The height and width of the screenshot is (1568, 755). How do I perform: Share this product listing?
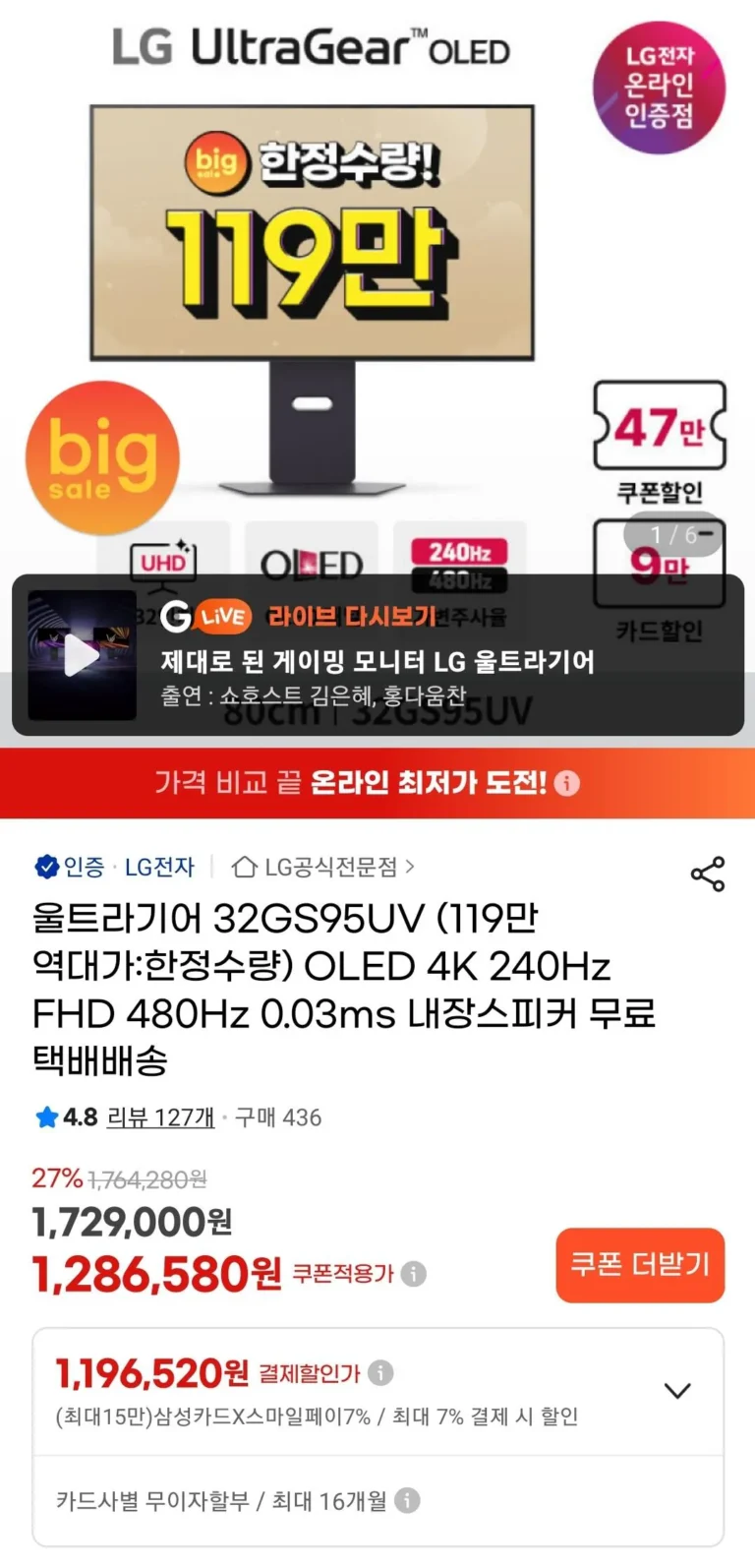tap(707, 874)
